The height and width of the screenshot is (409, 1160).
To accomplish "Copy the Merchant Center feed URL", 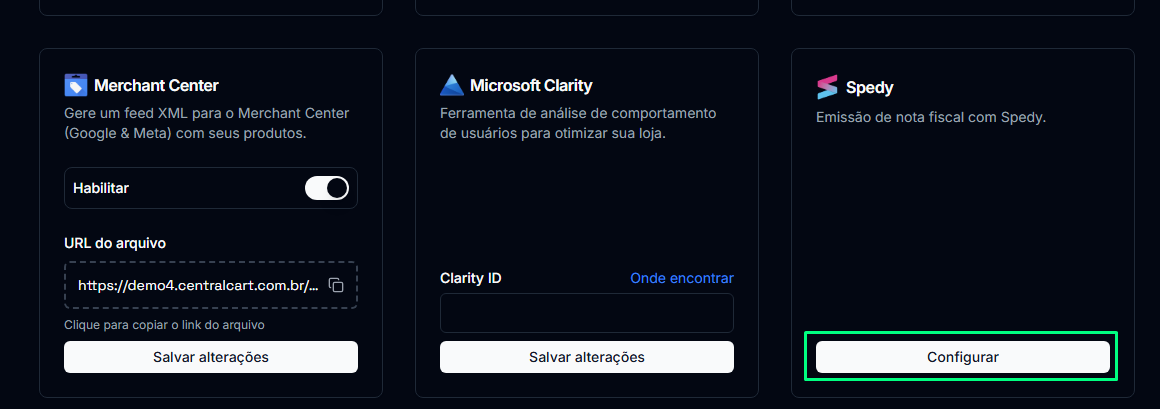I will pos(337,285).
